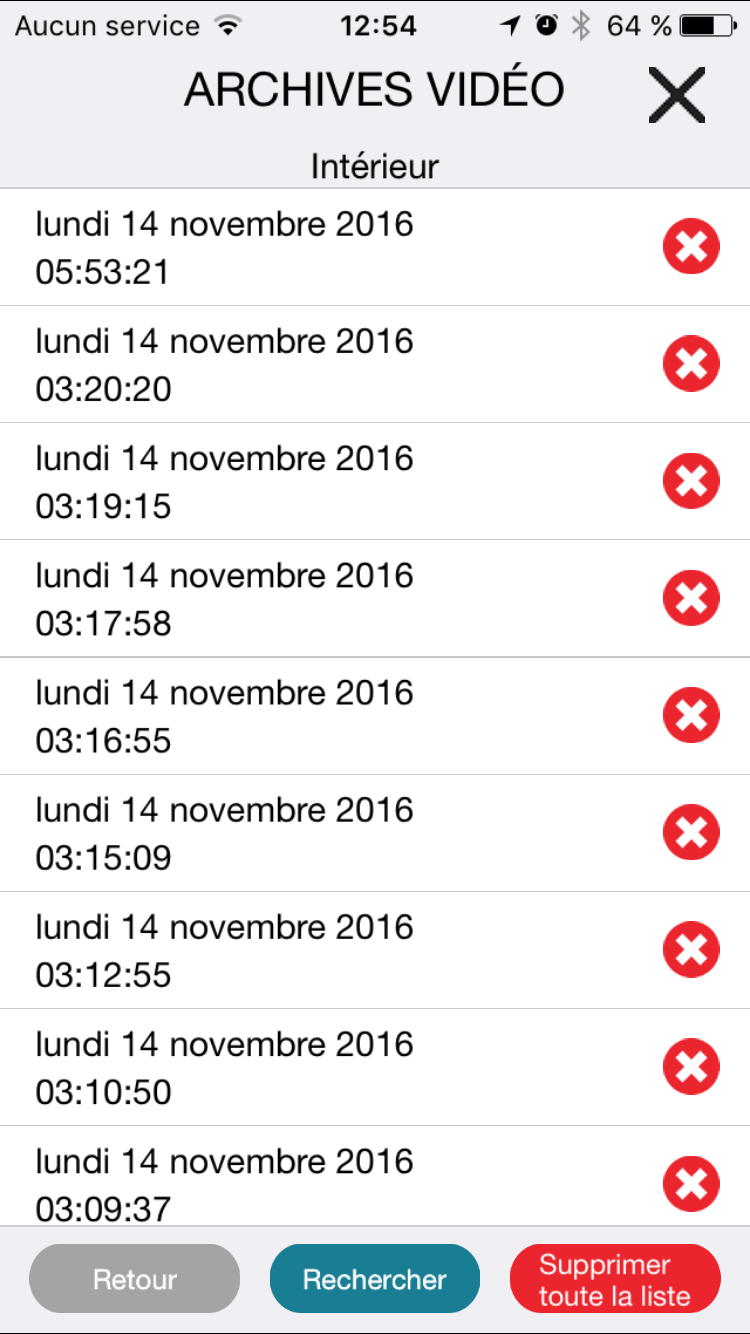Delete the 03:15:09 recording

point(691,832)
